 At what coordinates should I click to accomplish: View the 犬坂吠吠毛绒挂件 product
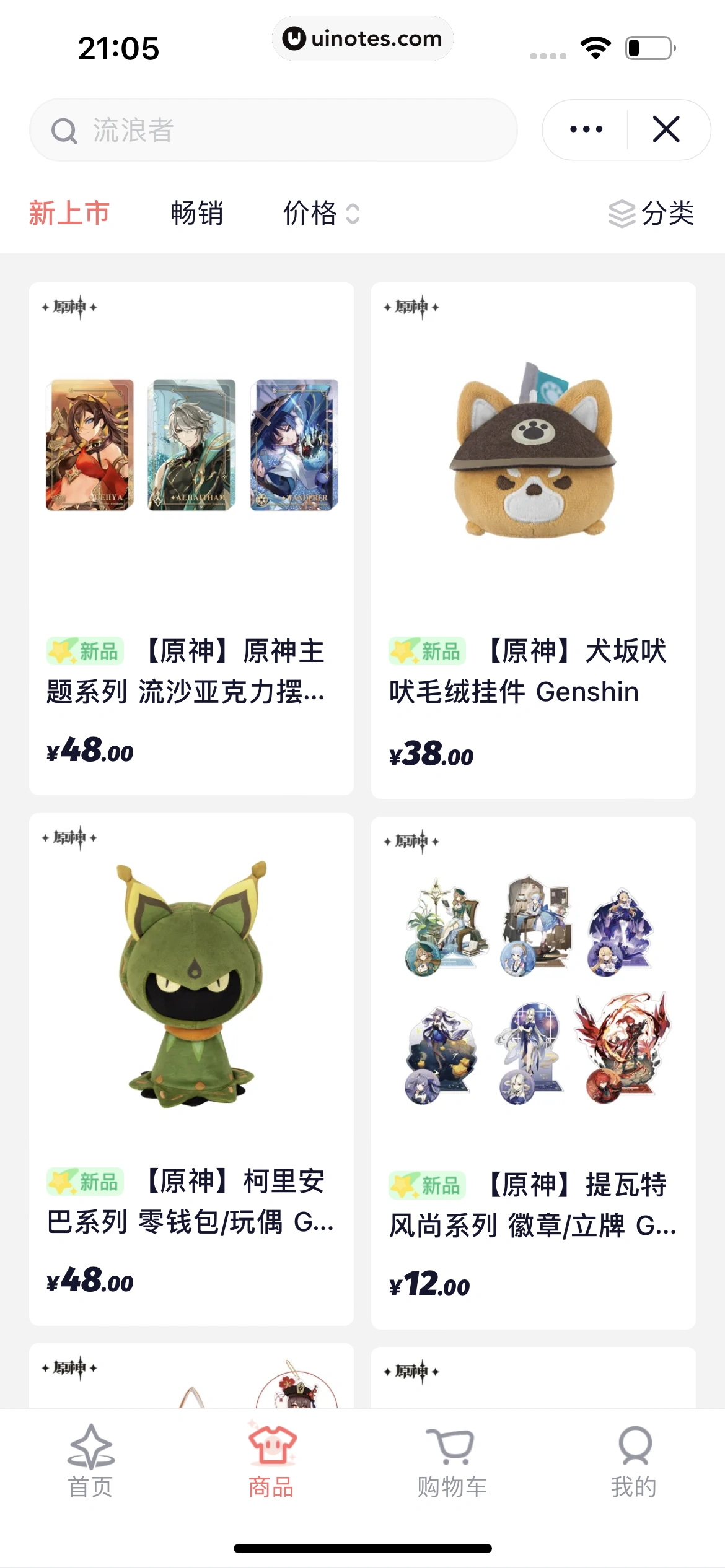point(533,539)
